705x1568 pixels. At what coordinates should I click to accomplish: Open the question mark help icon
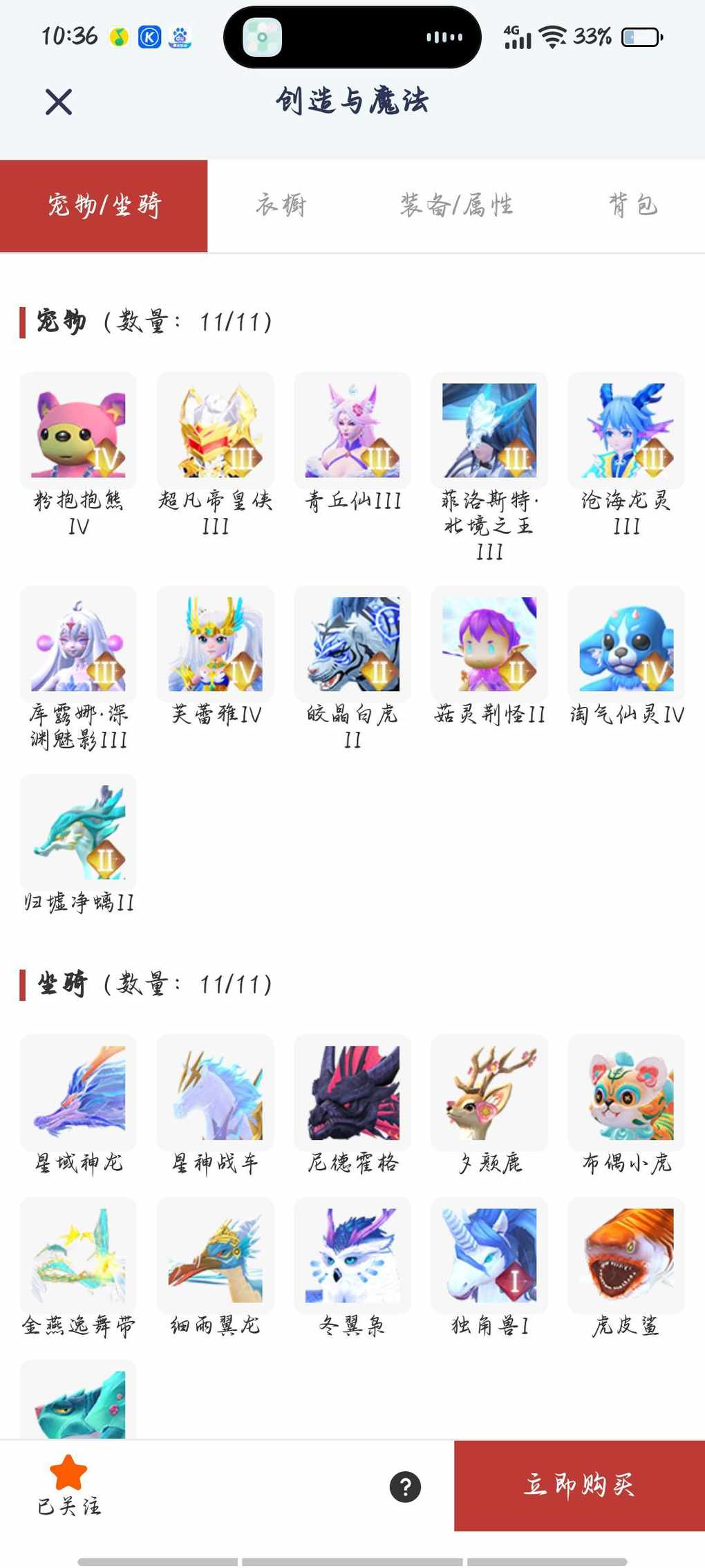tap(405, 1486)
